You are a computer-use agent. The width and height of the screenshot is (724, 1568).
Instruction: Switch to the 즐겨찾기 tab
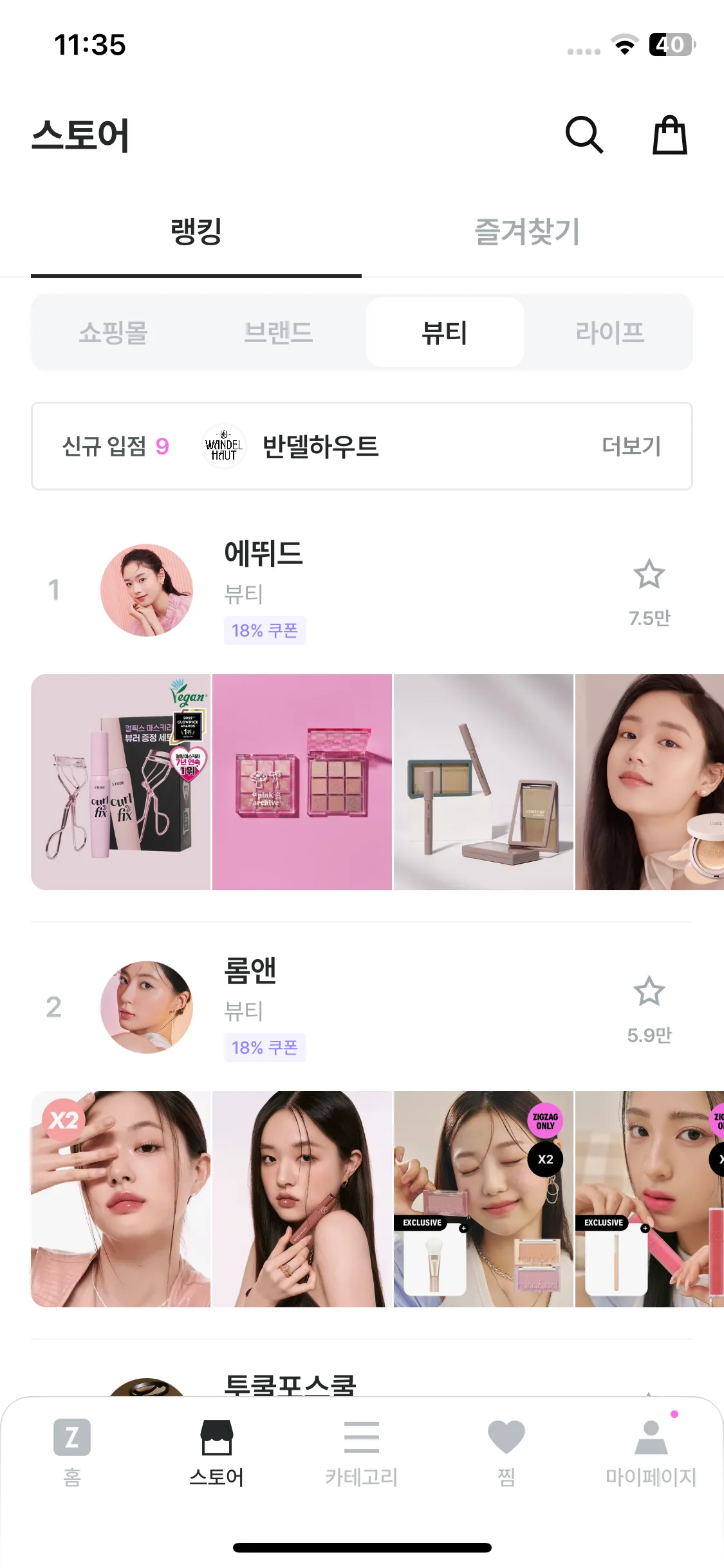tap(527, 232)
